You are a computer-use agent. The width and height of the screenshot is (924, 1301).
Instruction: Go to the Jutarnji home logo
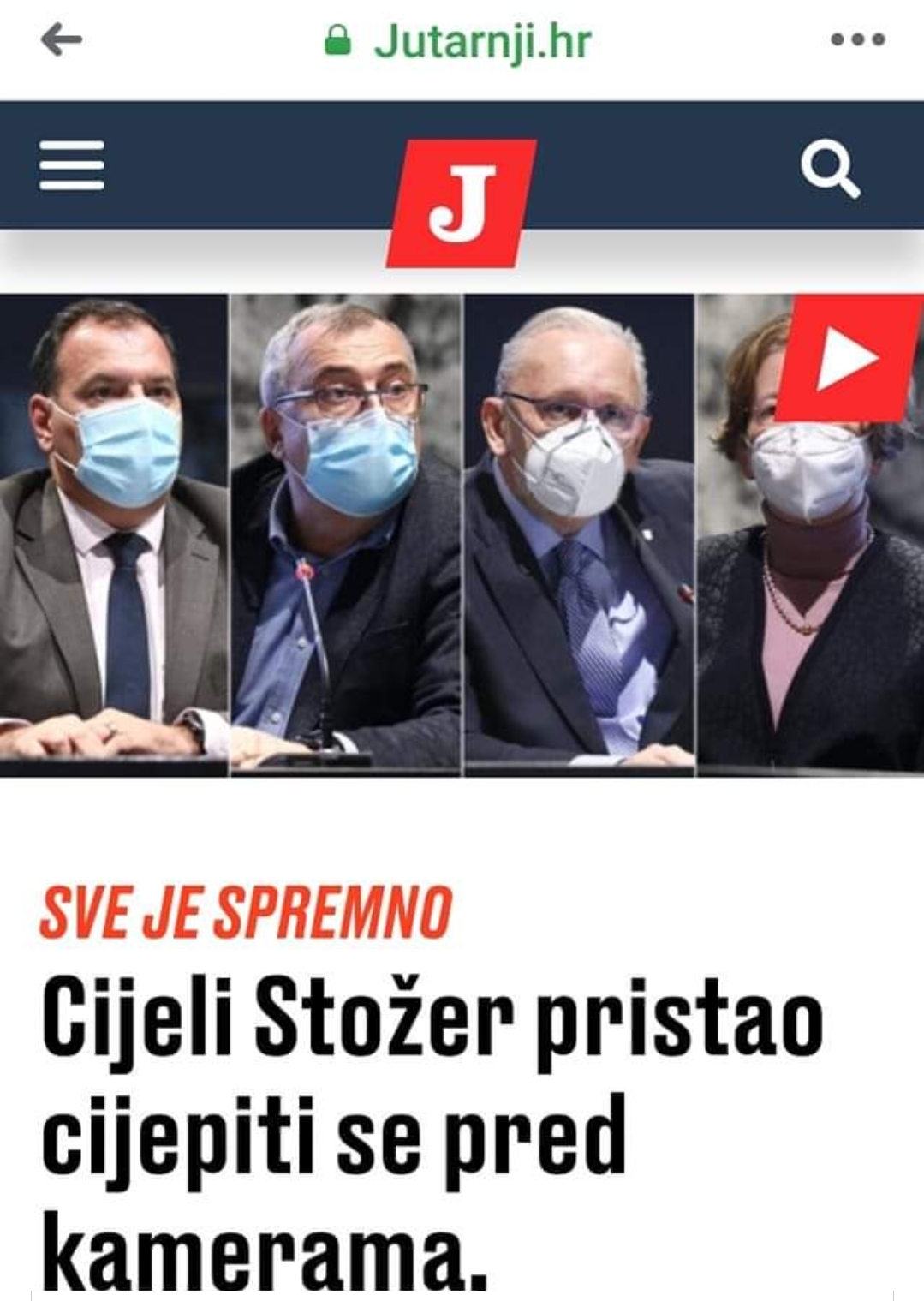[x=462, y=204]
